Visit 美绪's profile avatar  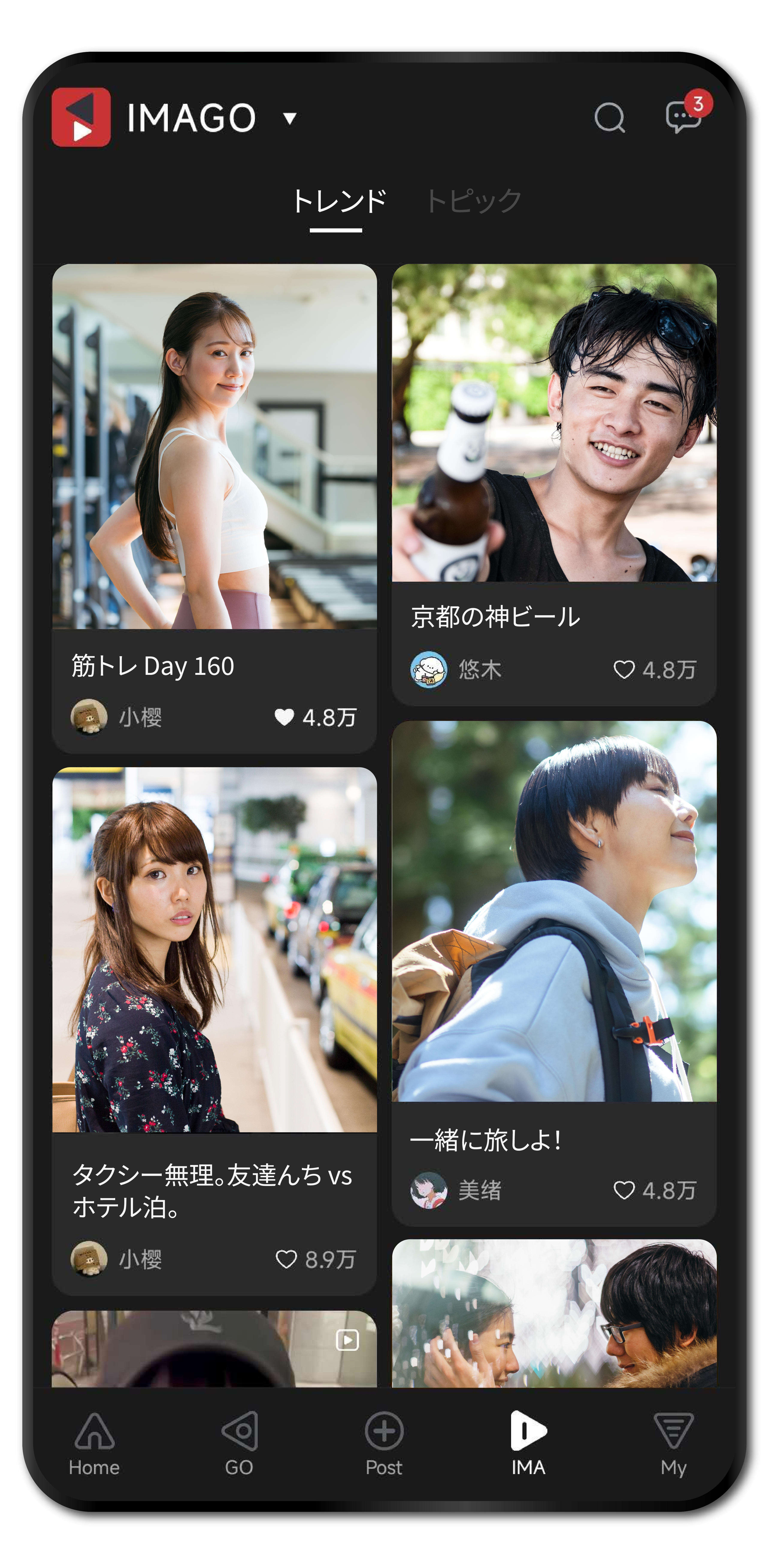pyautogui.click(x=429, y=1190)
